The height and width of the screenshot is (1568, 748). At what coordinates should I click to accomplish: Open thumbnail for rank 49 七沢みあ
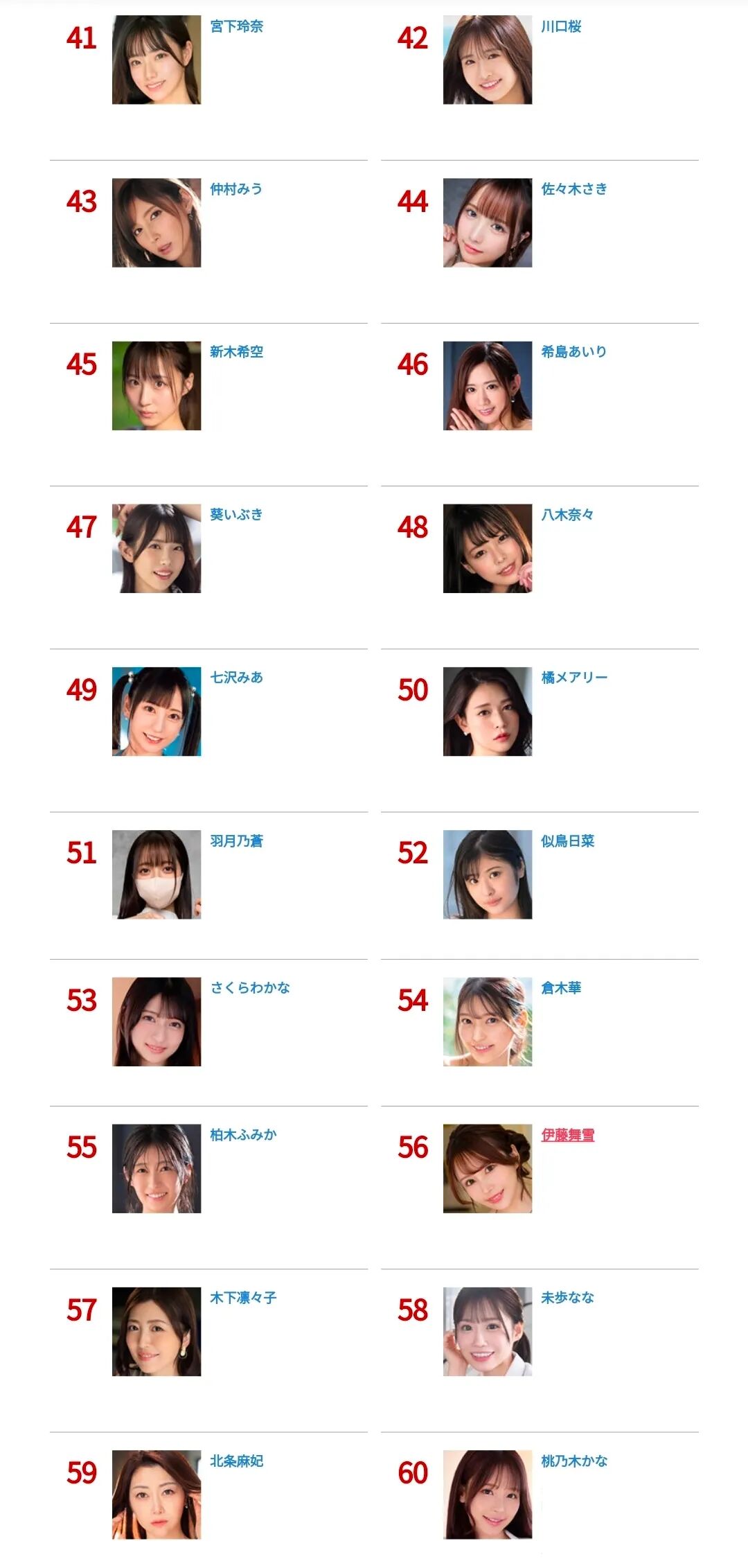click(x=157, y=712)
